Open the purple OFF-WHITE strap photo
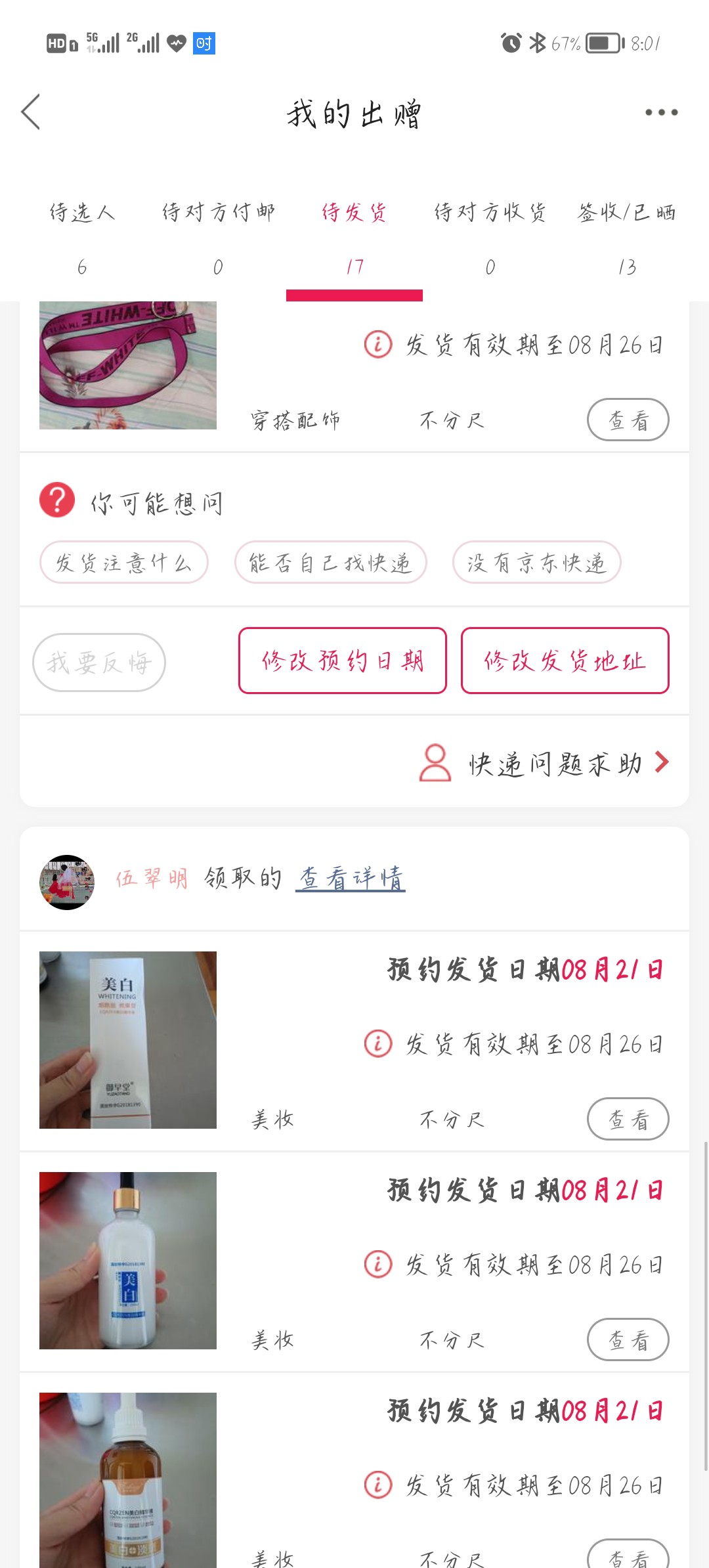This screenshot has width=709, height=1568. click(128, 365)
